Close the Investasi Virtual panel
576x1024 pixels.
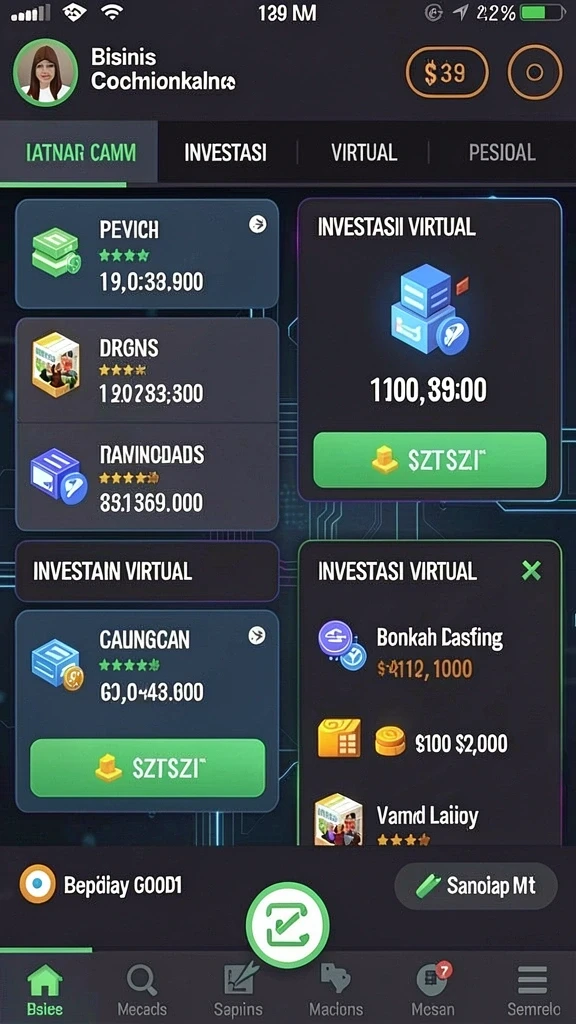[532, 571]
